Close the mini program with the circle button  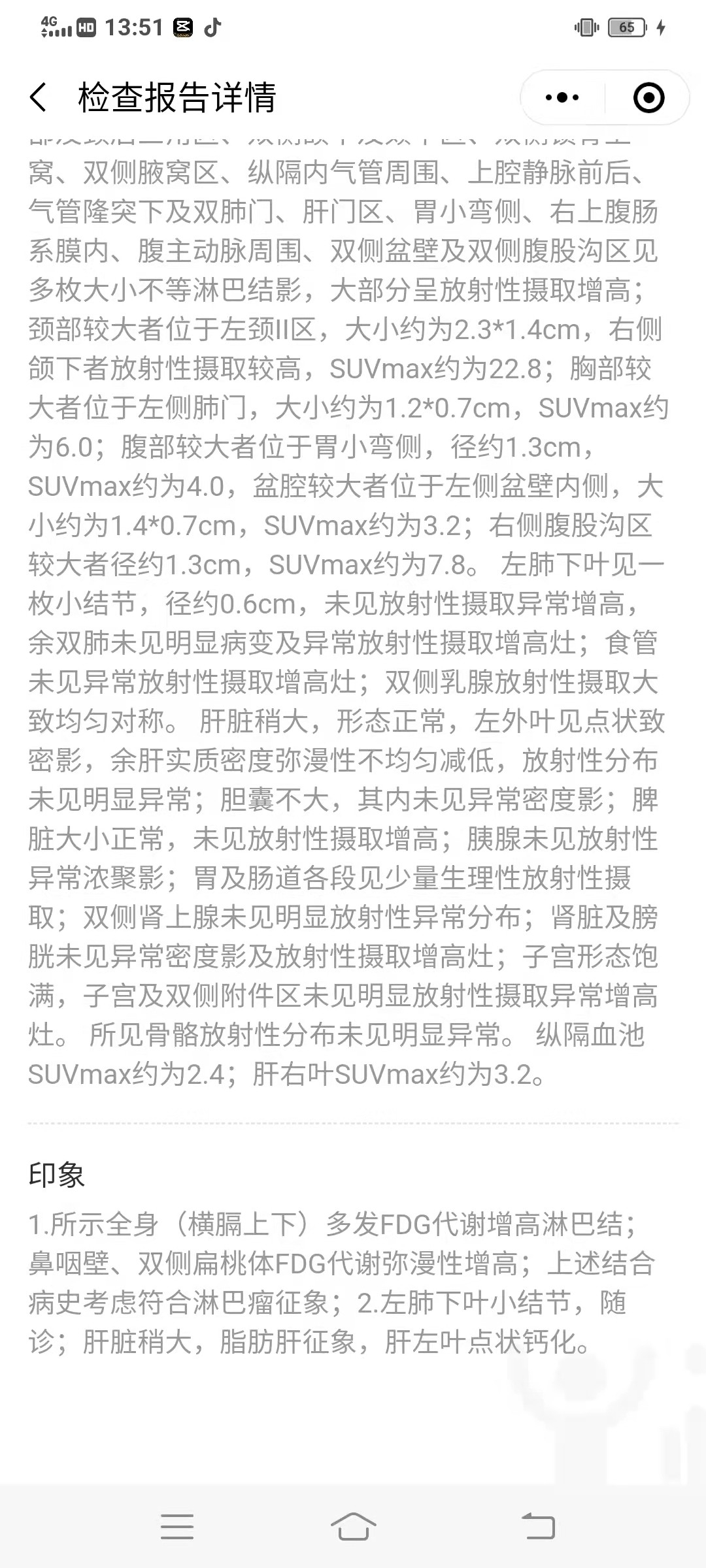[x=648, y=98]
